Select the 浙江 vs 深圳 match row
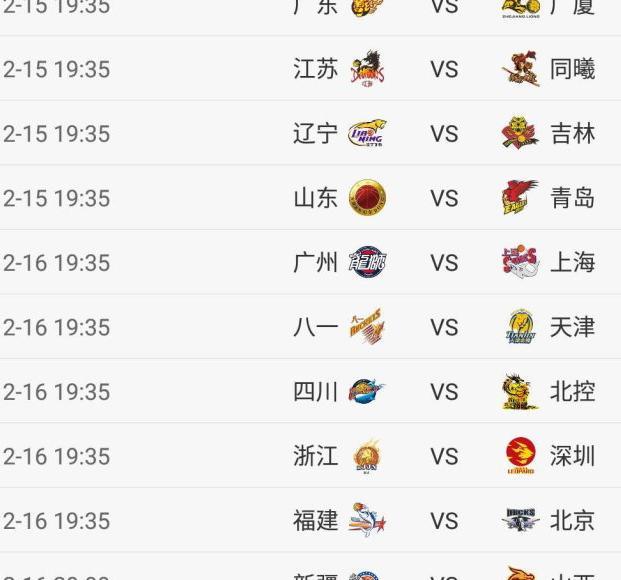The width and height of the screenshot is (621, 580). coord(443,456)
